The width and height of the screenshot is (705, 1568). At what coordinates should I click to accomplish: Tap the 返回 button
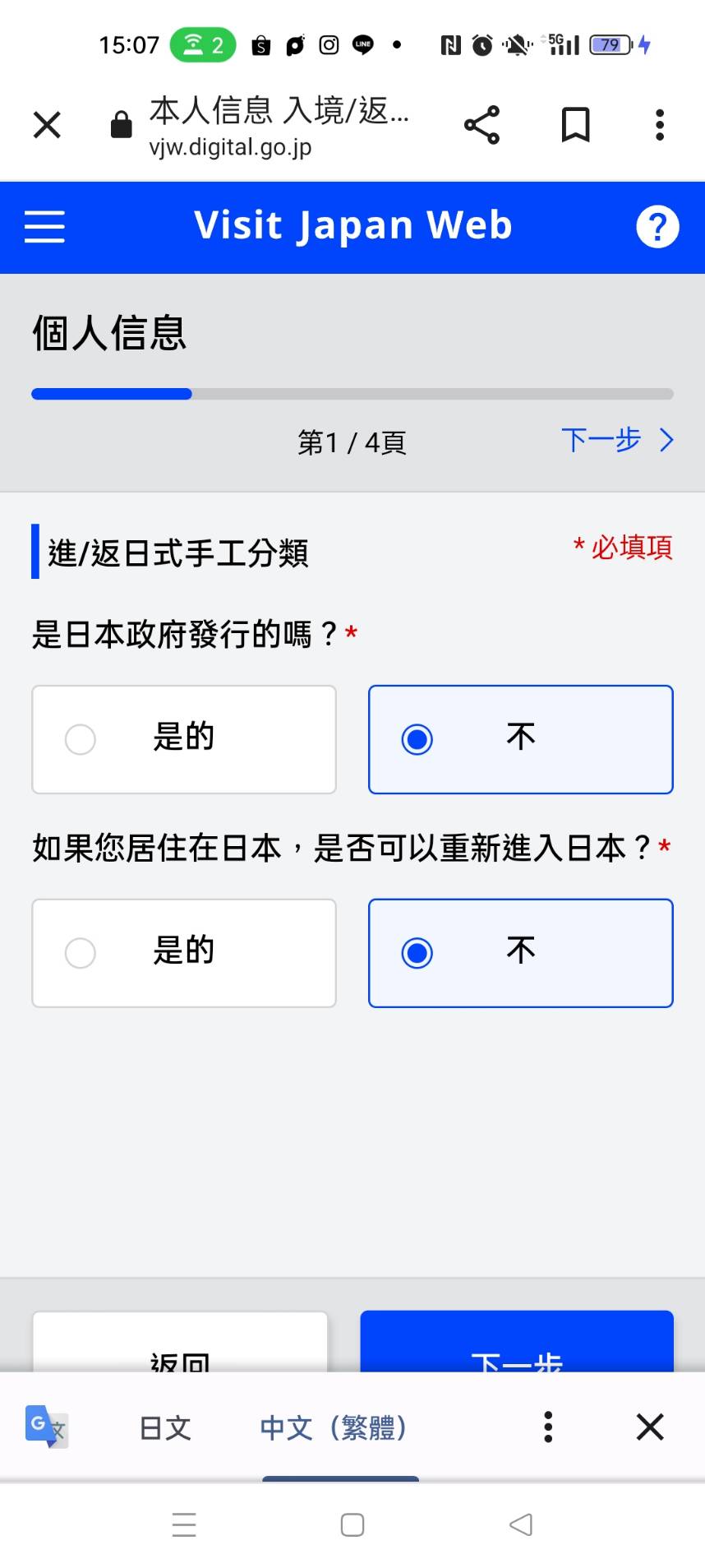point(180,1344)
